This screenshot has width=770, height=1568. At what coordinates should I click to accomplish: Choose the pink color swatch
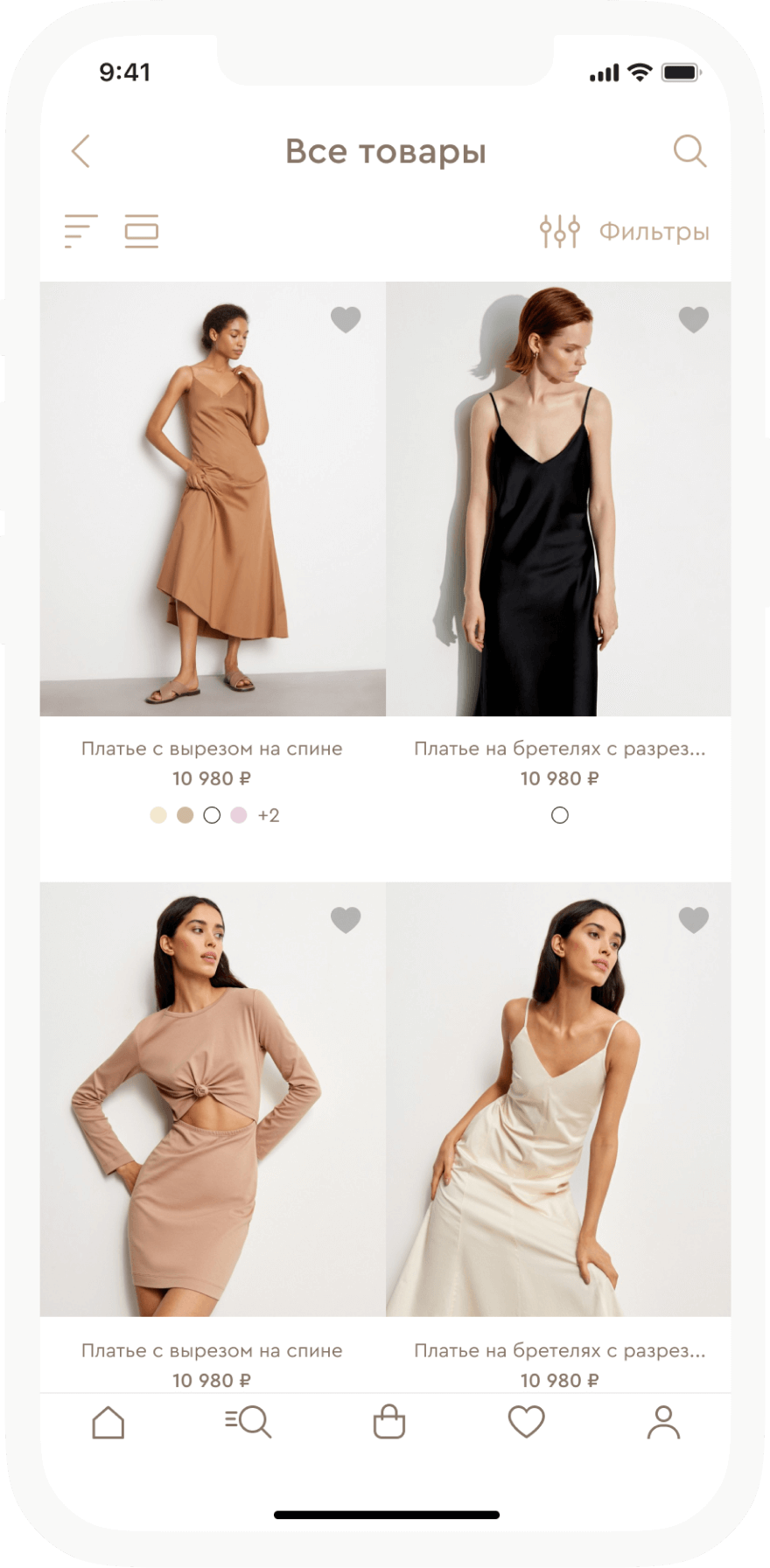click(x=238, y=815)
